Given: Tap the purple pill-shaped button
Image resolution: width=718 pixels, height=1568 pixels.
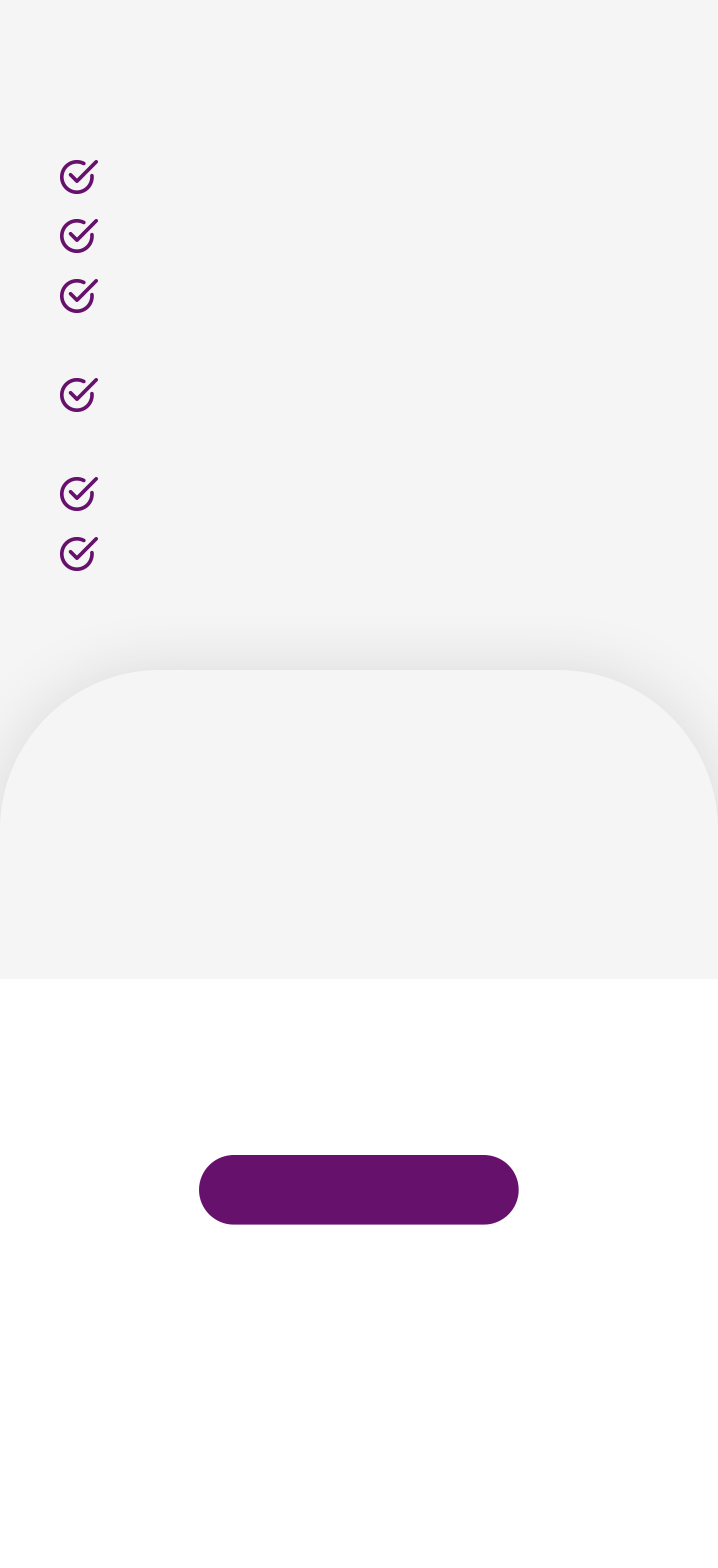Looking at the screenshot, I should [359, 1189].
